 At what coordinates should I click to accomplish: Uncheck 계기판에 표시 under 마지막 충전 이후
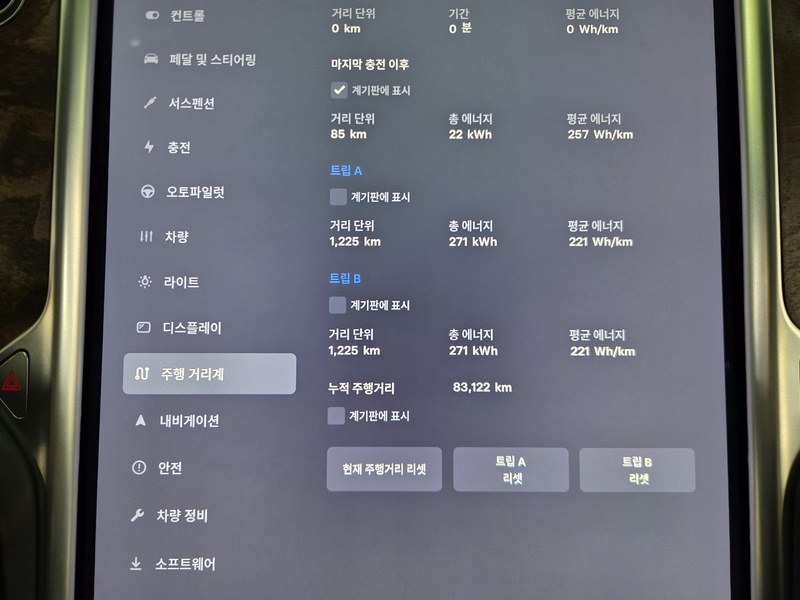[x=339, y=90]
